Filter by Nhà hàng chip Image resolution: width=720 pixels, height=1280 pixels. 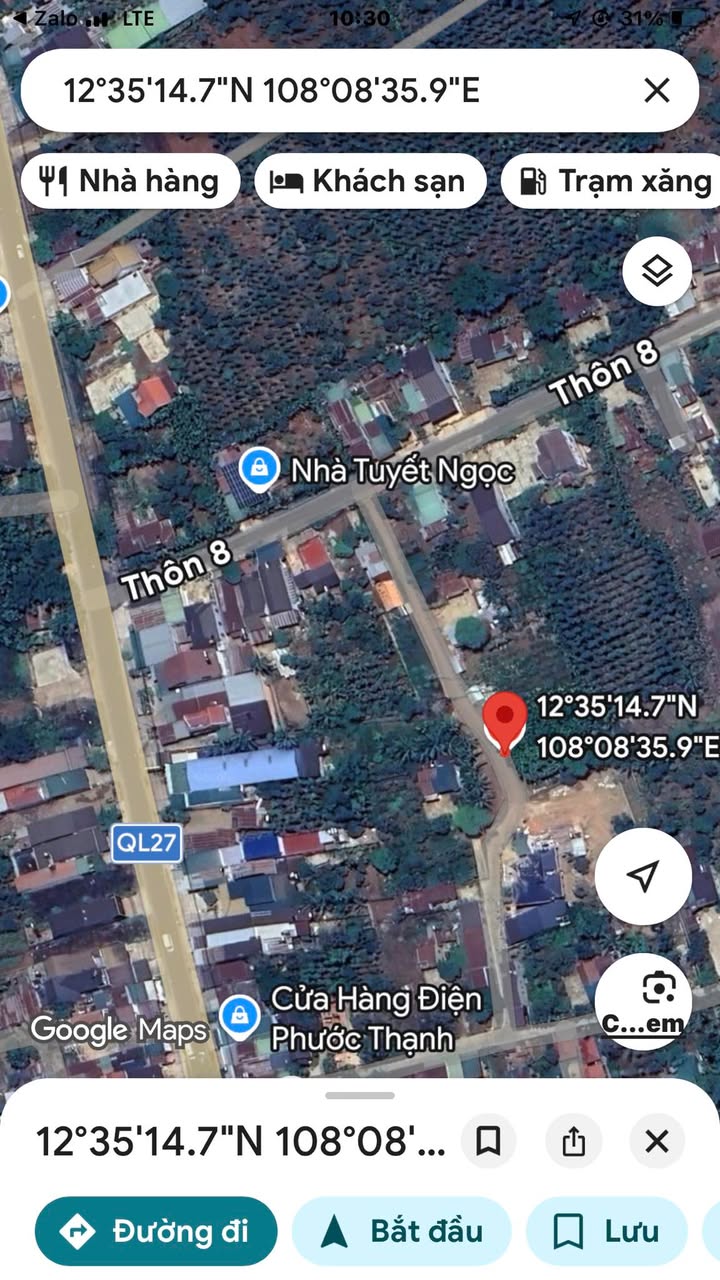coord(130,181)
